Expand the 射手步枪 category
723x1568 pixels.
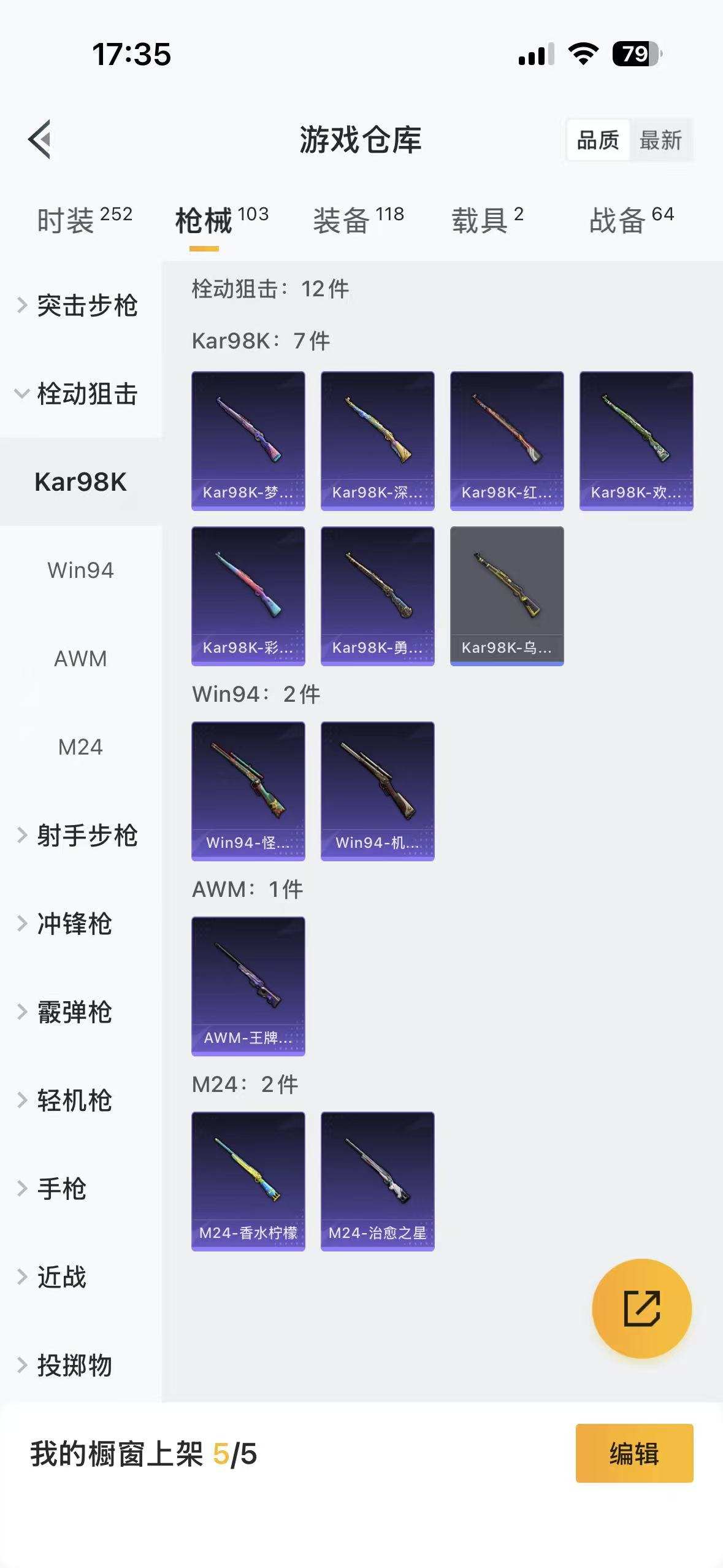coord(88,836)
